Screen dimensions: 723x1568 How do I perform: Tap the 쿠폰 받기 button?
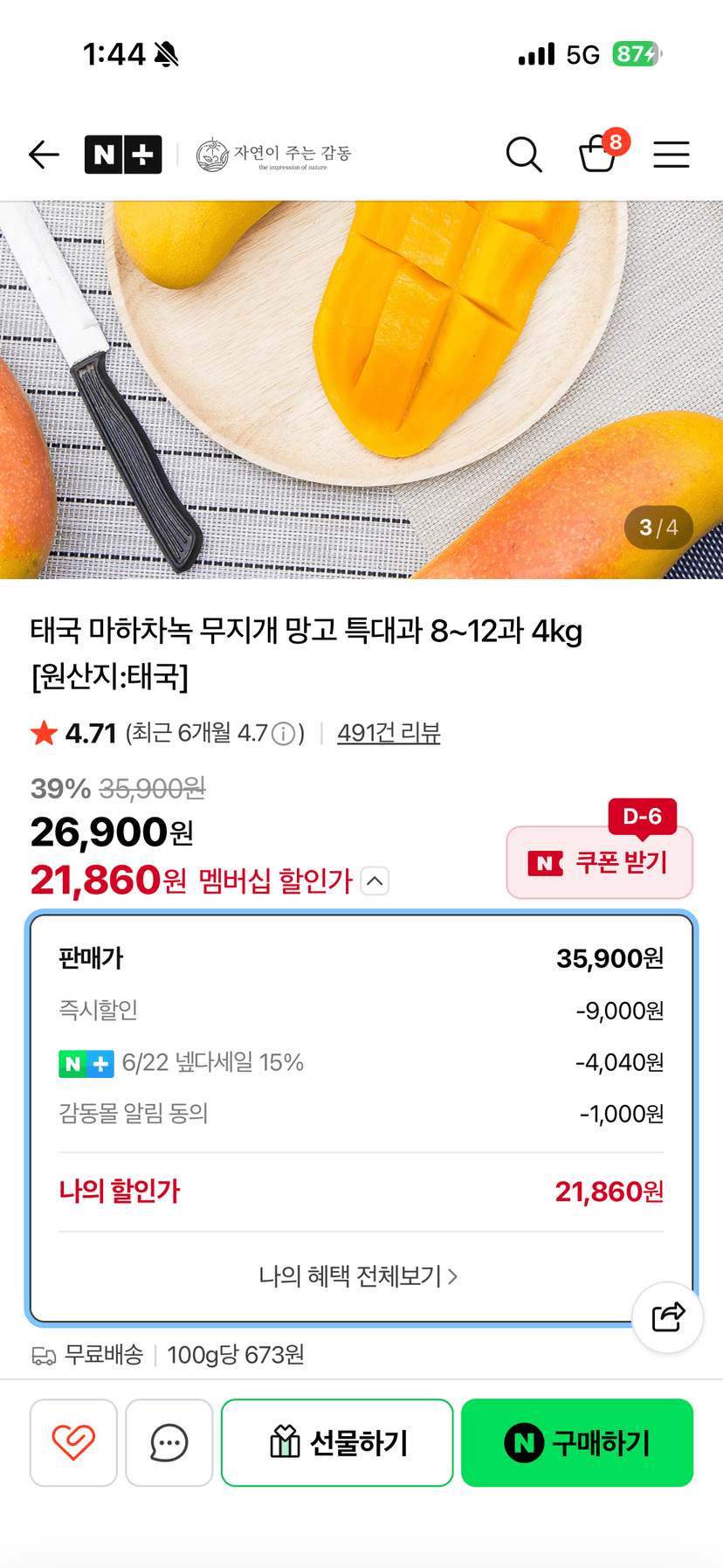[x=600, y=863]
